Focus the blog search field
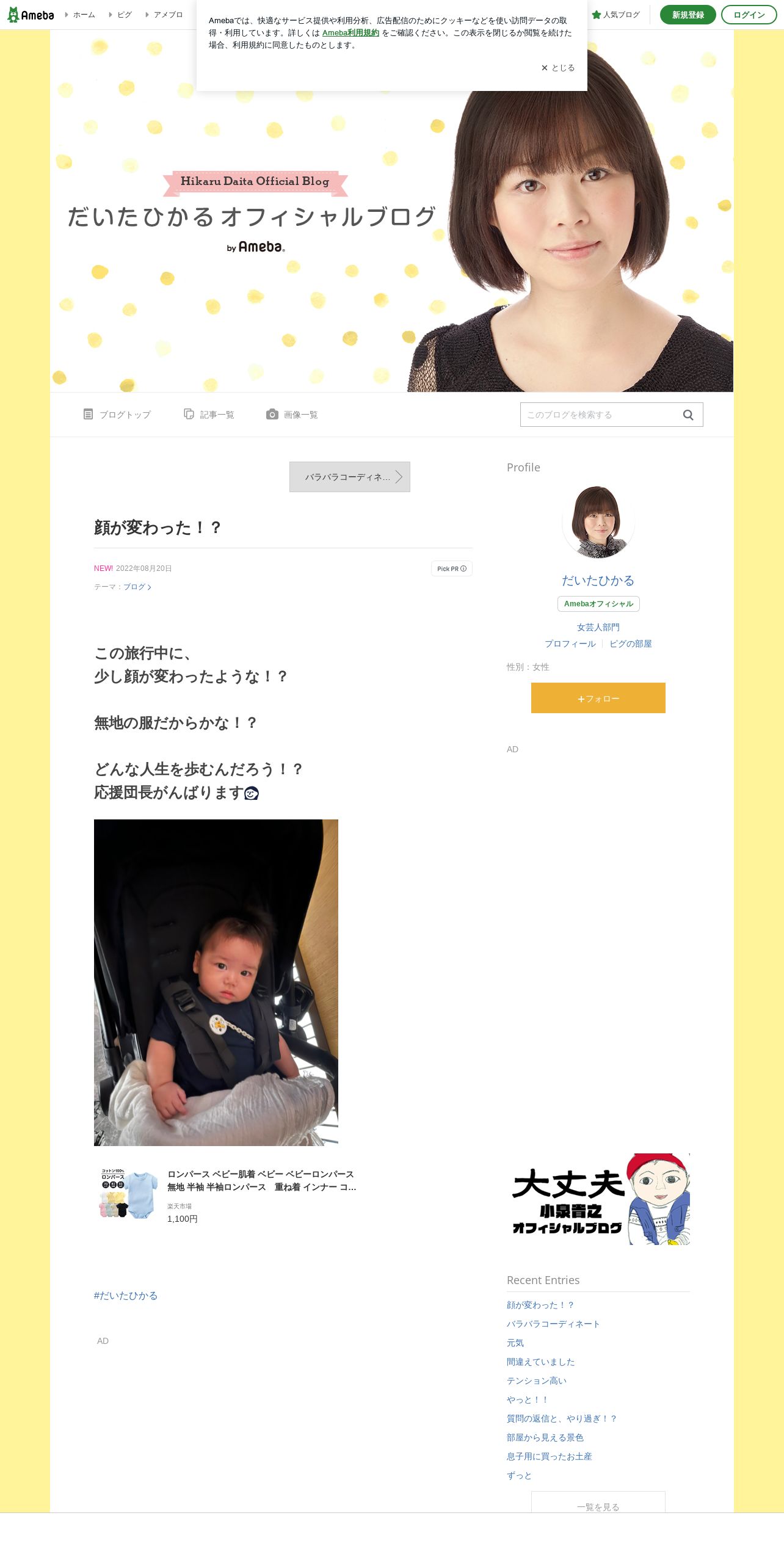784x1568 pixels. (601, 415)
